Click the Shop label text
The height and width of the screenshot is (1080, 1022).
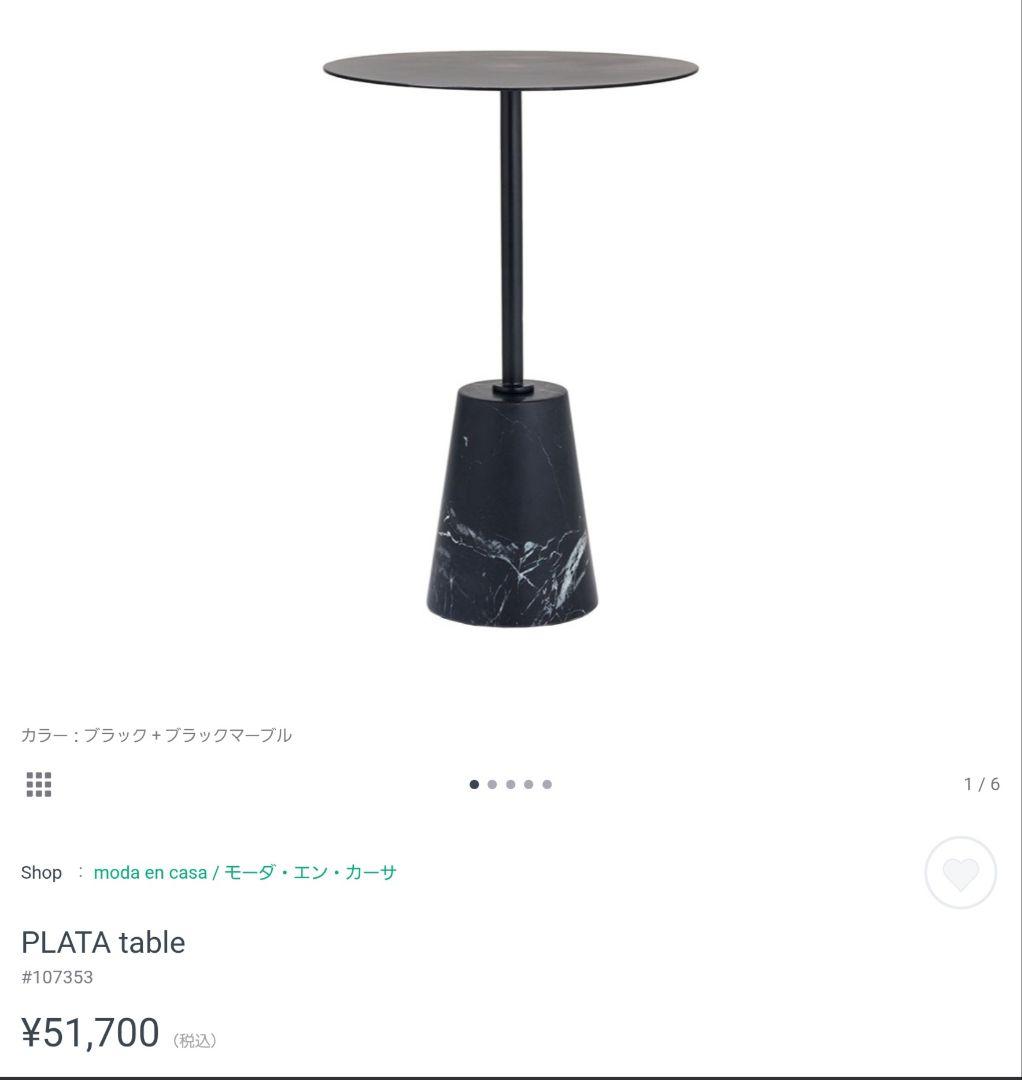tap(41, 871)
